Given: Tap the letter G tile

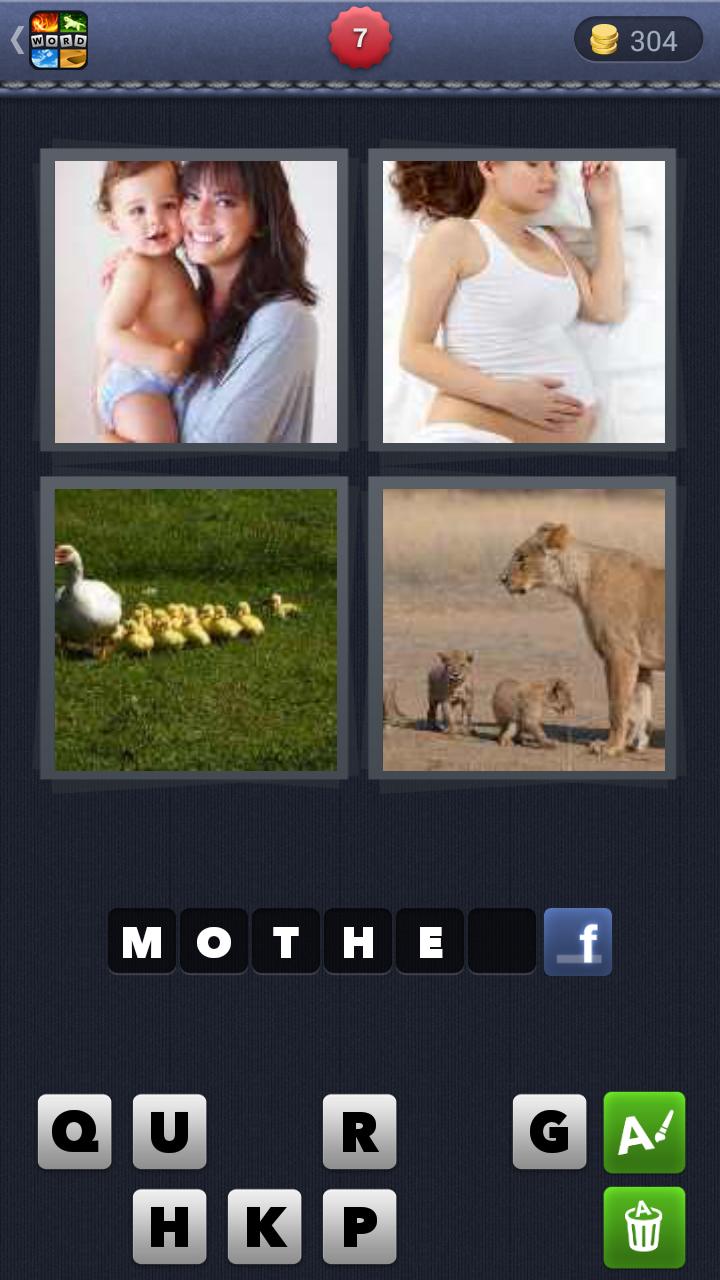Looking at the screenshot, I should (x=550, y=1132).
